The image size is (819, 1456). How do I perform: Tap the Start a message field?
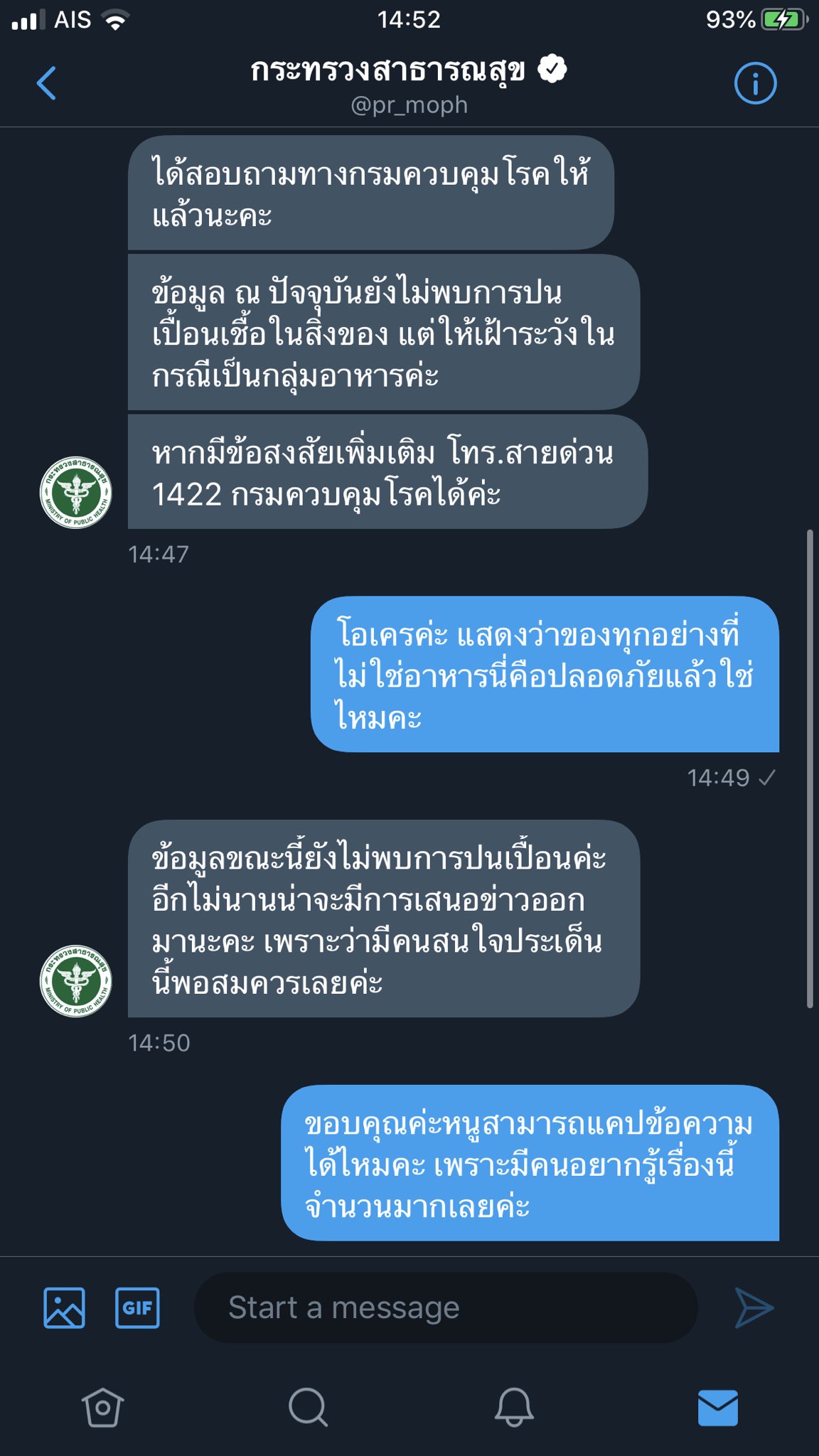click(x=445, y=1307)
